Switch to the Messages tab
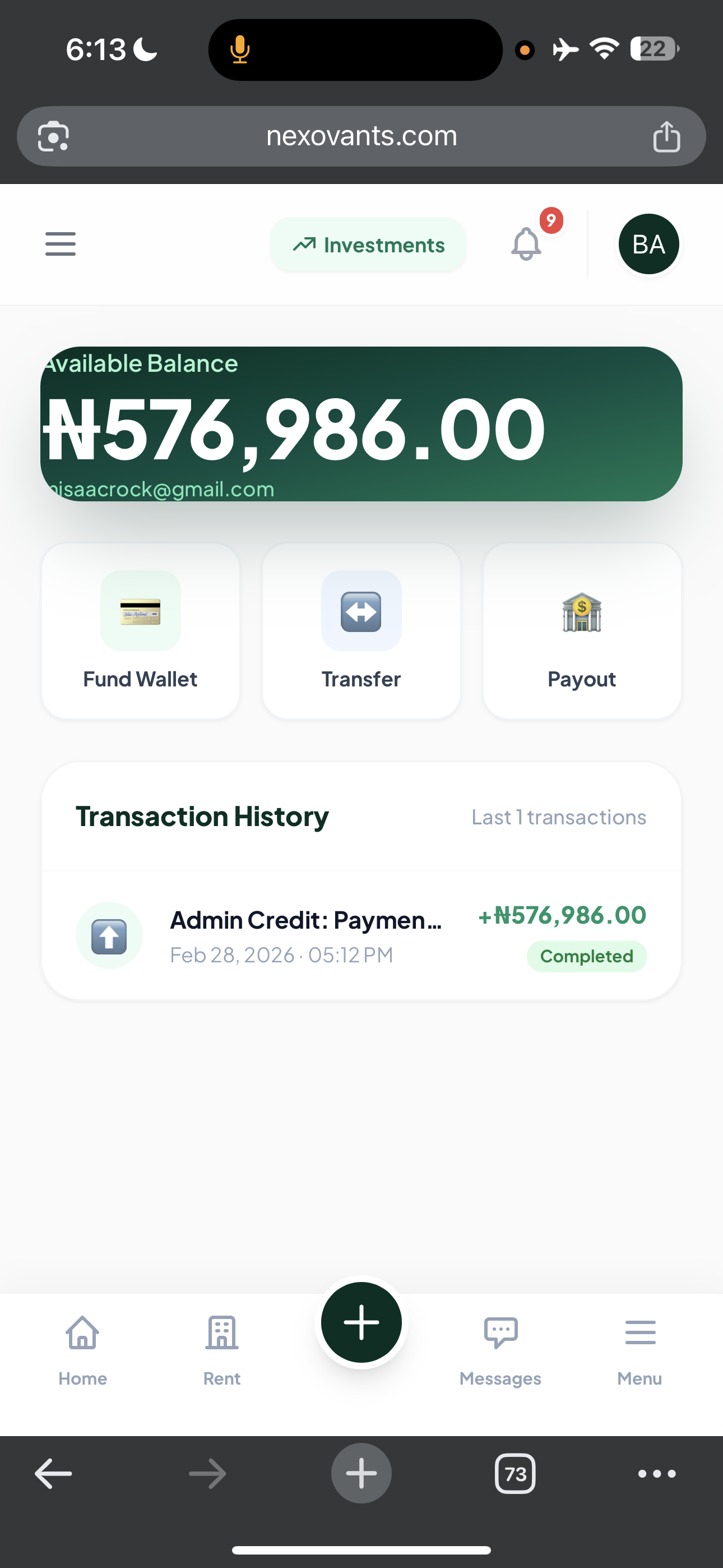Image resolution: width=723 pixels, height=1568 pixels. 500,1346
